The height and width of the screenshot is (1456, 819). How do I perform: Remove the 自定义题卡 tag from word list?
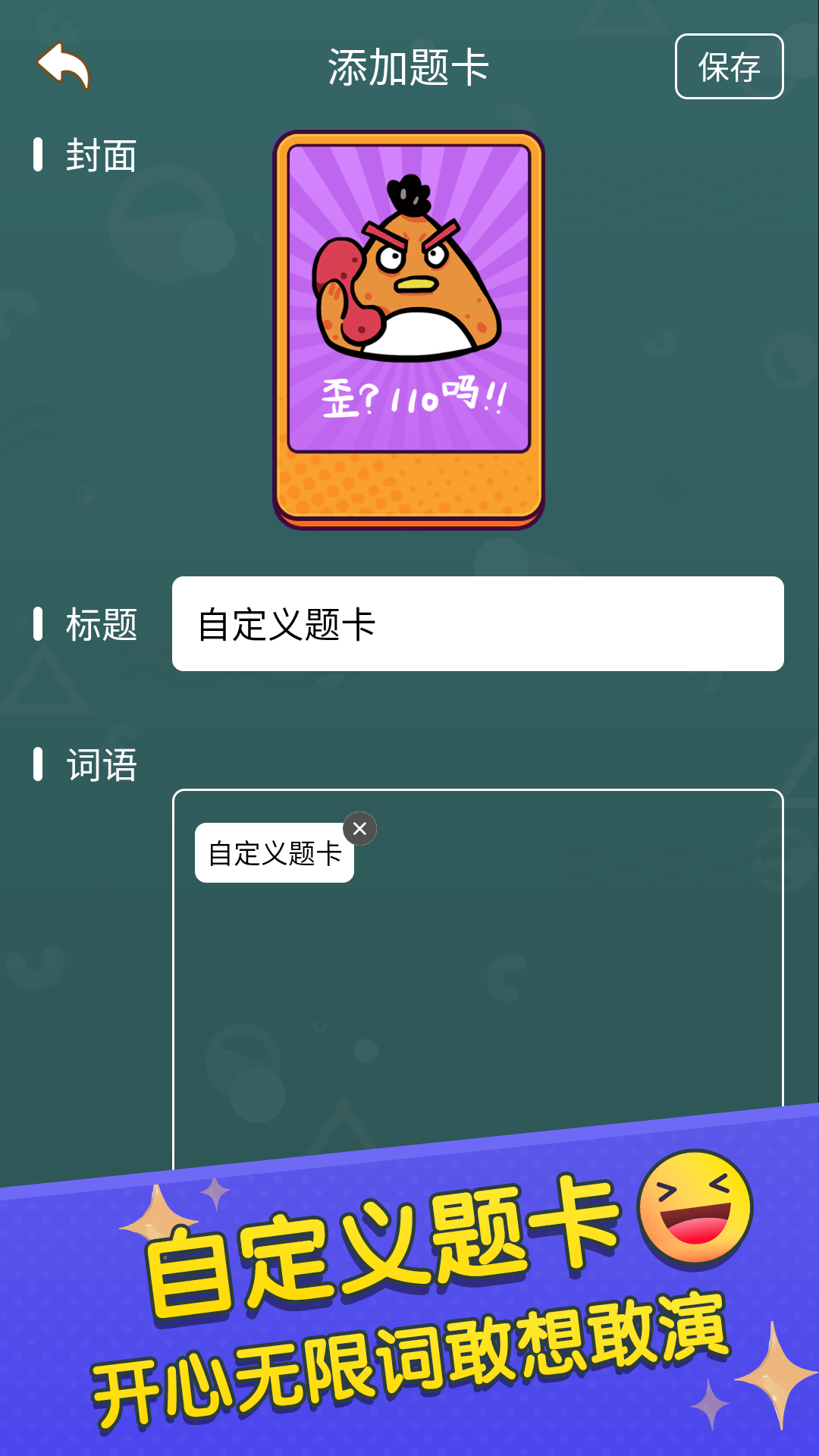359,830
